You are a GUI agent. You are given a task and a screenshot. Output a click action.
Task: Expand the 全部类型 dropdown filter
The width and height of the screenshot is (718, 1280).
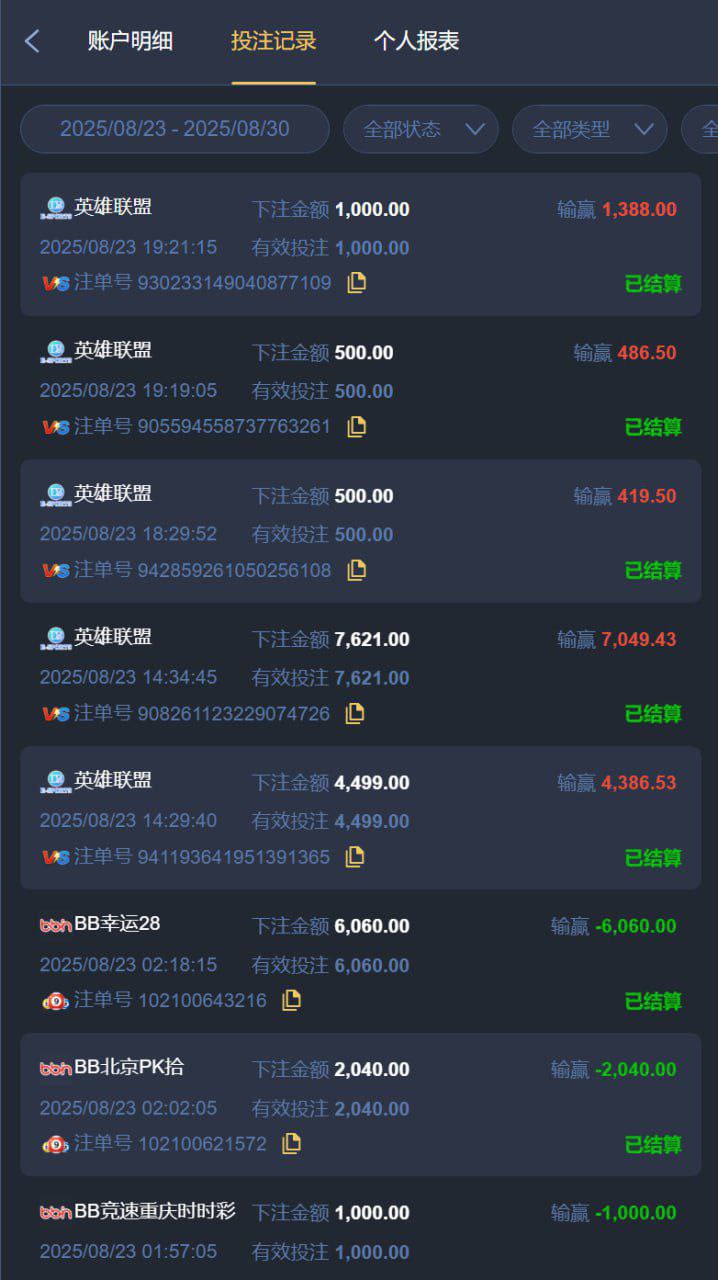point(589,129)
